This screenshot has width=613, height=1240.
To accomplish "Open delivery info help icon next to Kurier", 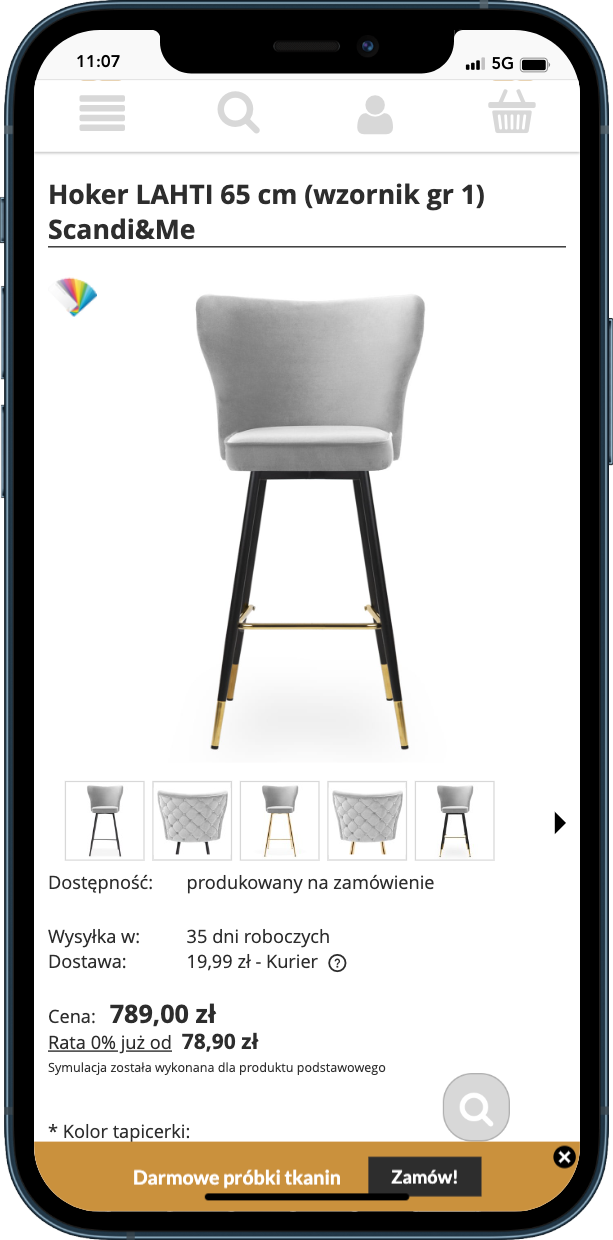I will click(338, 963).
